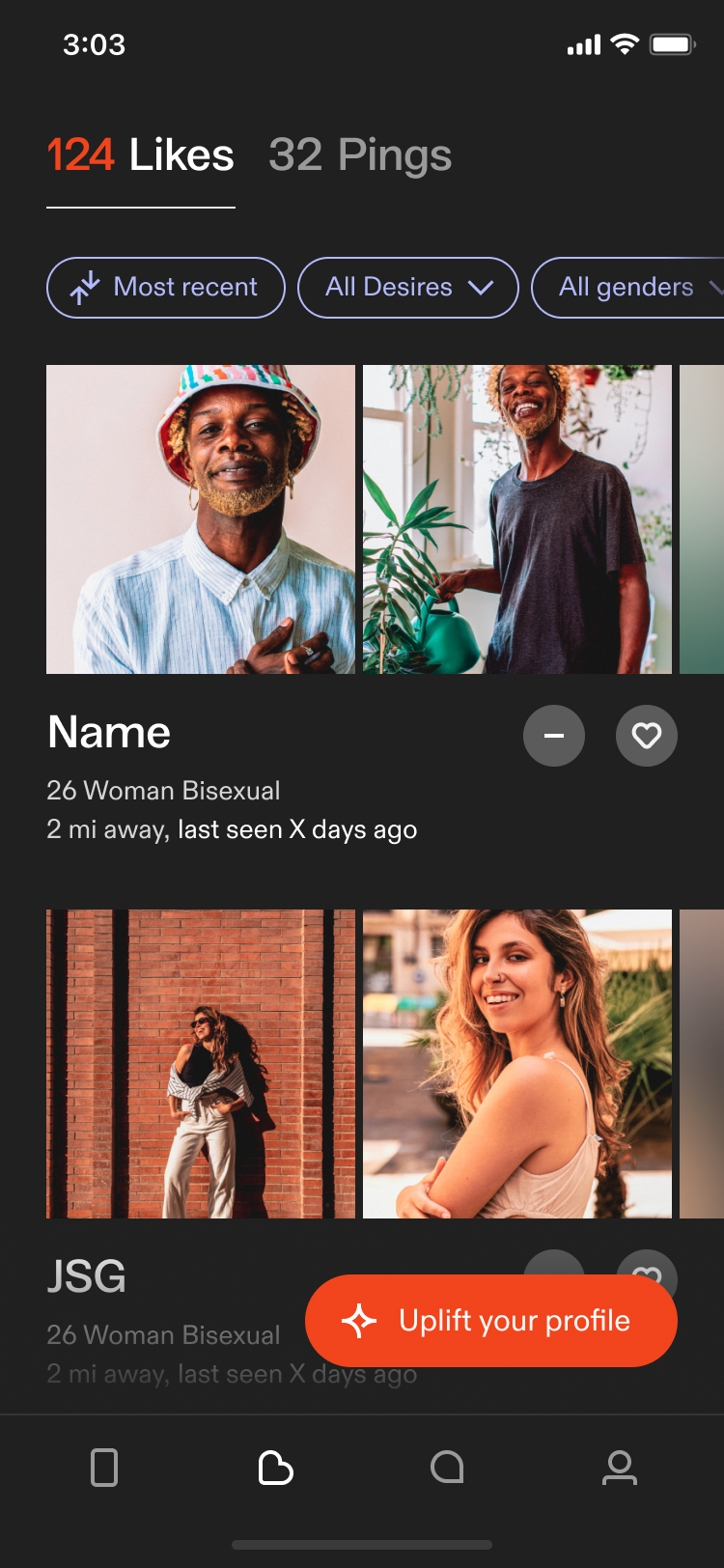
Task: View the plant watering photo of Name
Action: (517, 518)
